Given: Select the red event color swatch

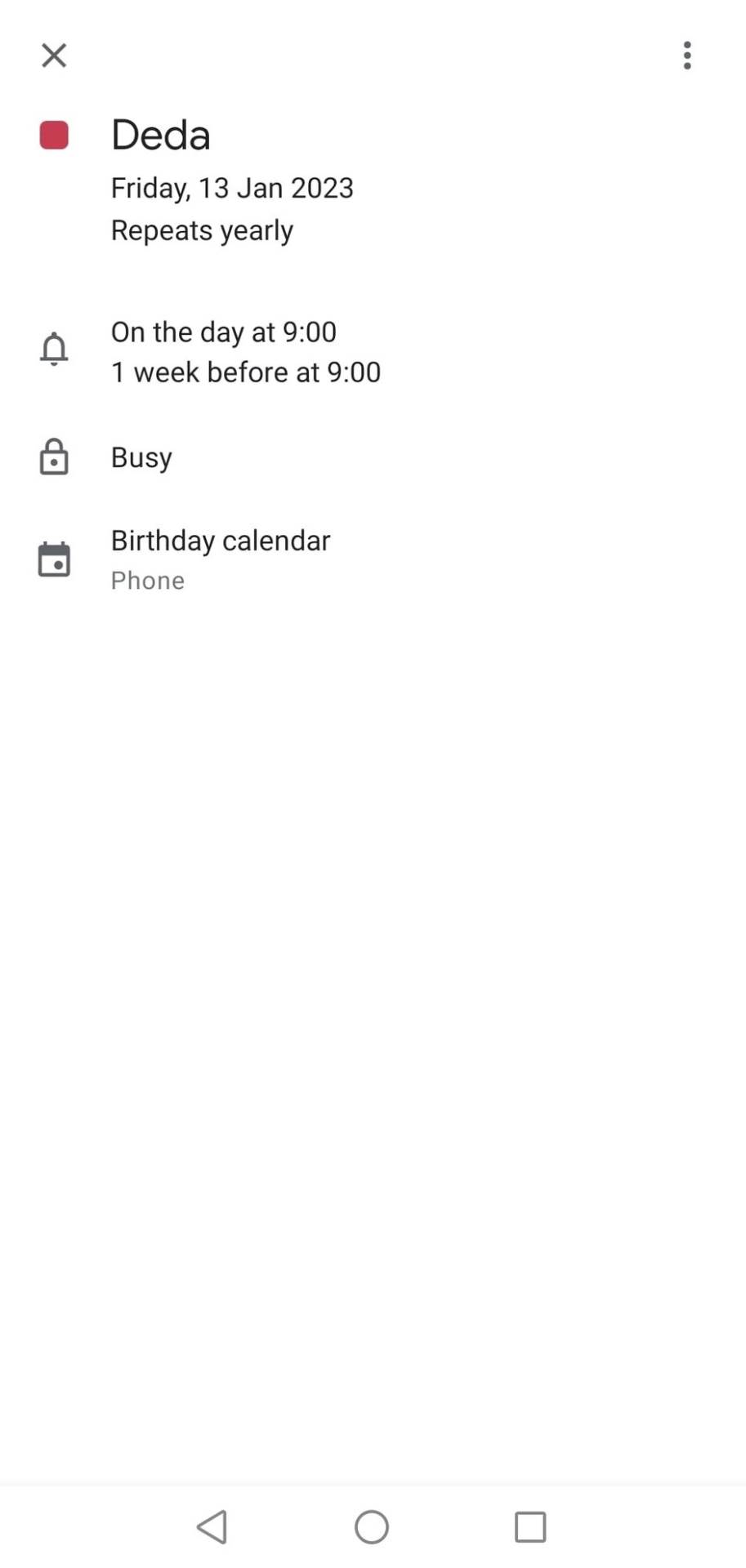Looking at the screenshot, I should (x=54, y=135).
